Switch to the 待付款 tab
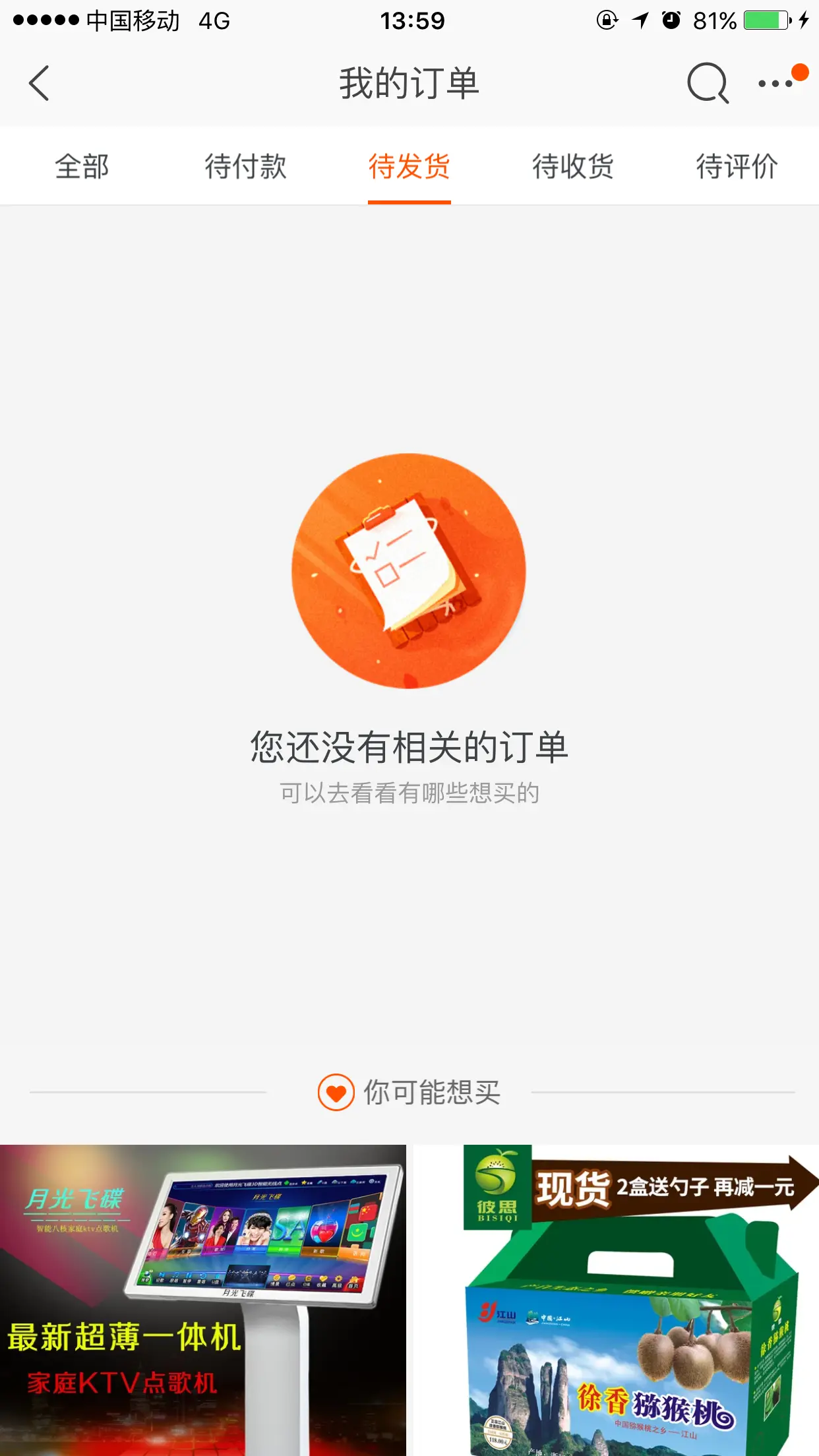This screenshot has height=1456, width=819. pyautogui.click(x=245, y=166)
